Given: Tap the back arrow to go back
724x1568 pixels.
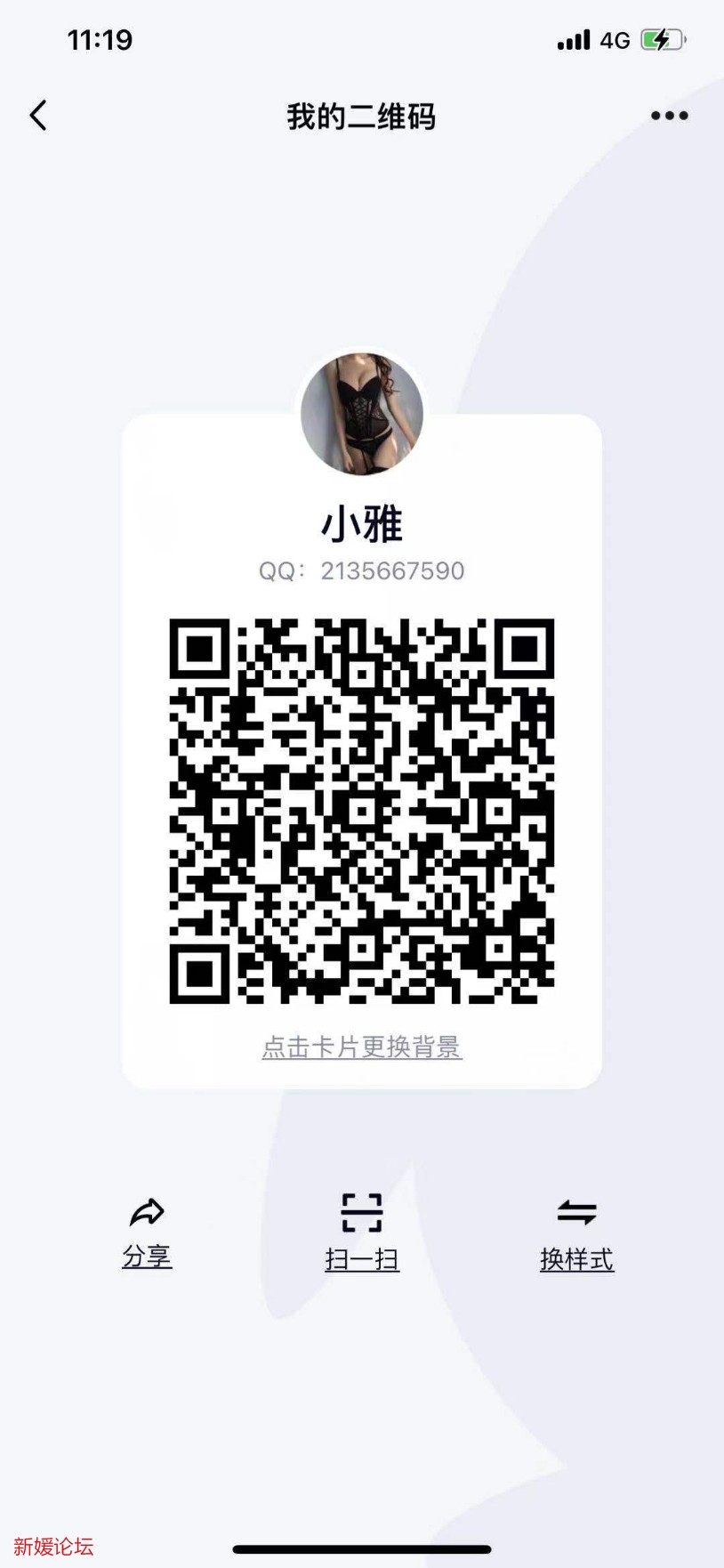Looking at the screenshot, I should [x=37, y=115].
